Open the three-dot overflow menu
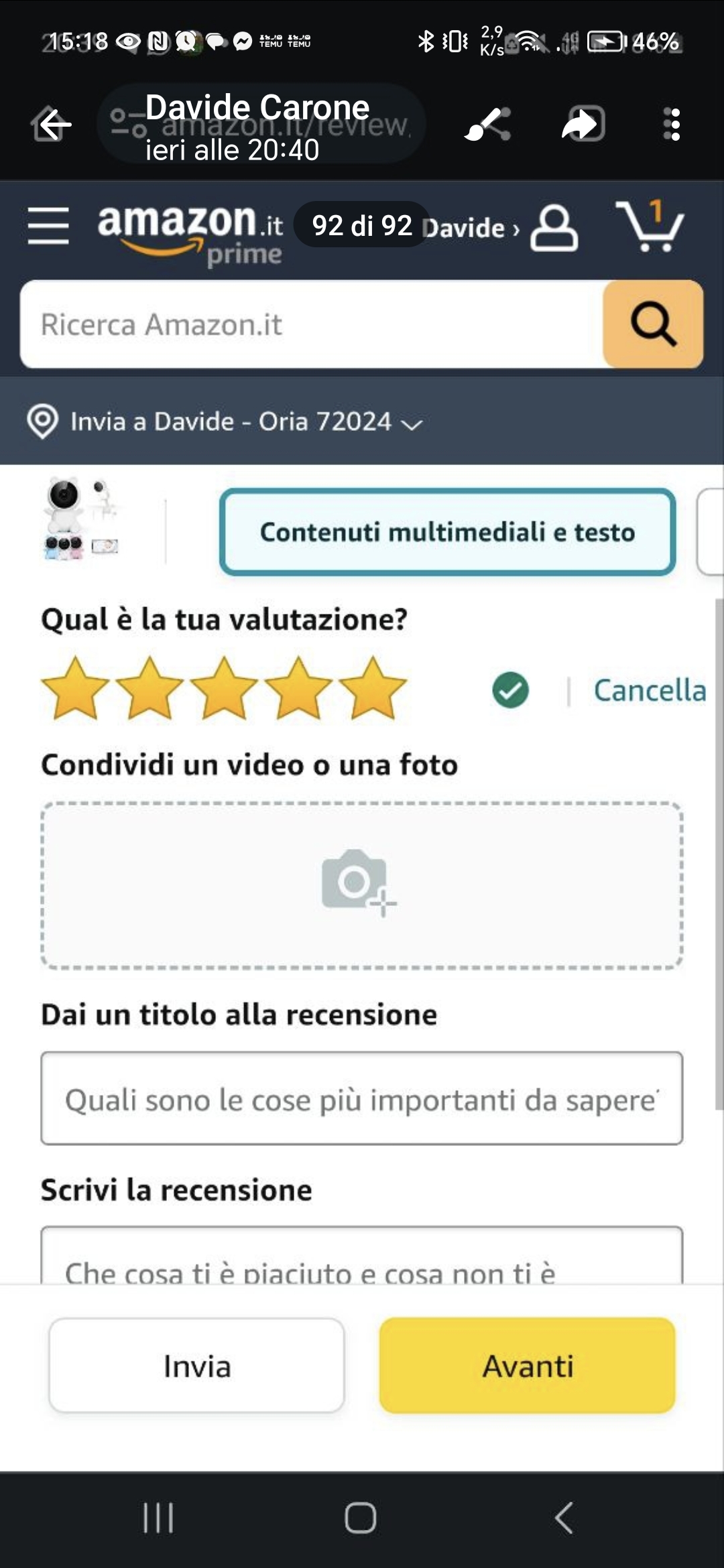Screen dimensions: 724x1568 click(x=672, y=125)
